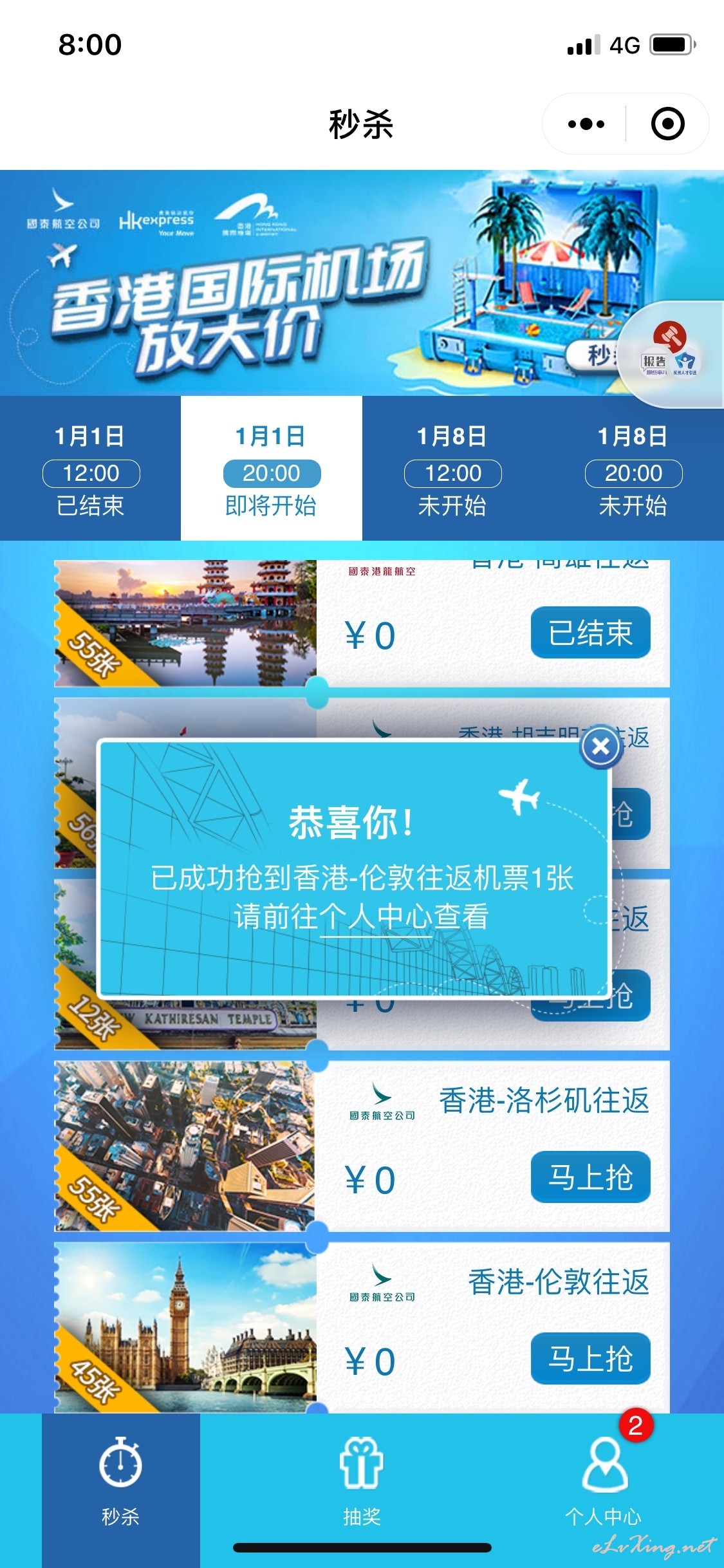Select the 1月1日 12:00 已结束 session
The image size is (724, 1568).
pos(91,469)
